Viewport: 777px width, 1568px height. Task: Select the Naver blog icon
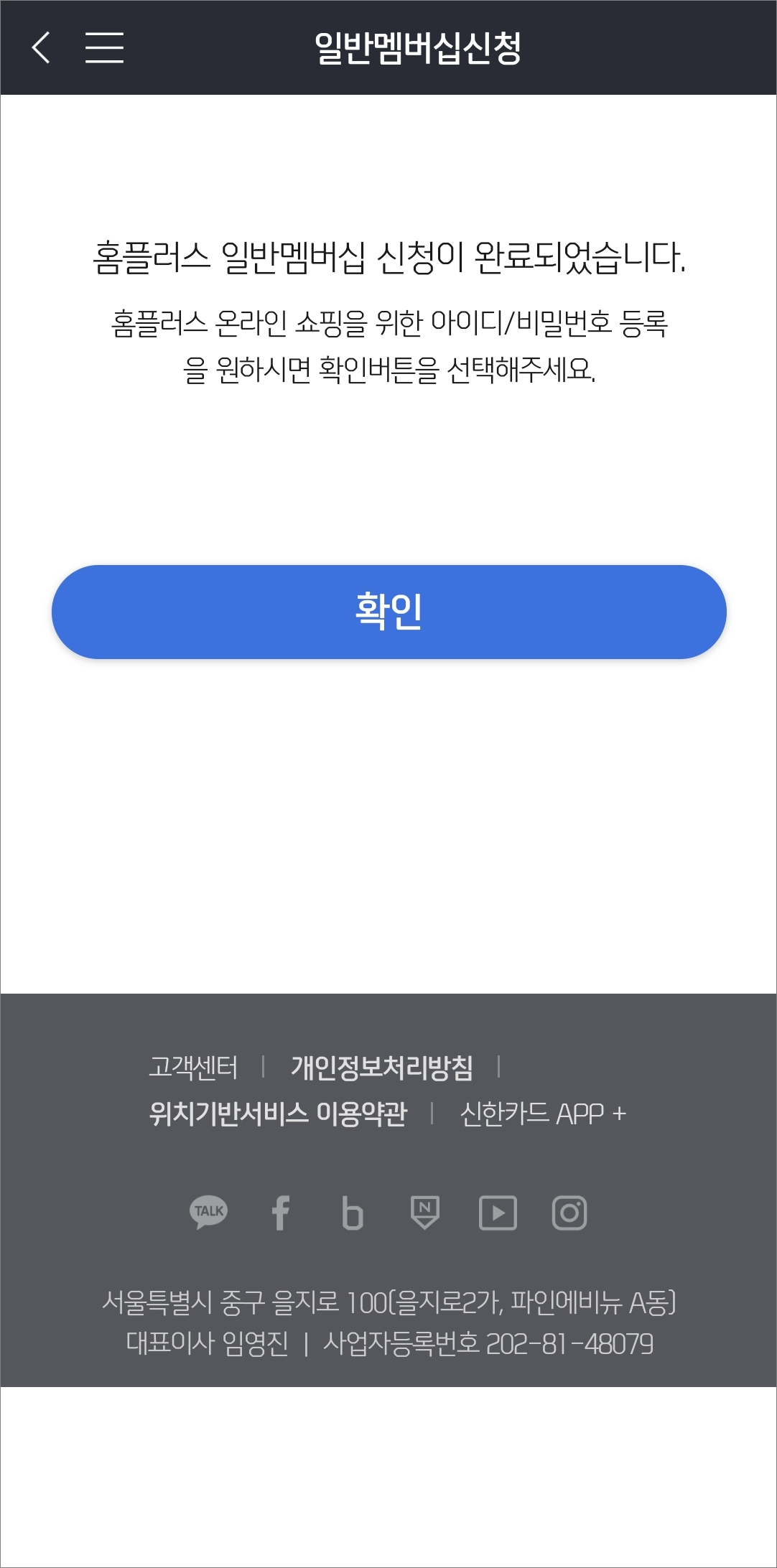point(353,1213)
